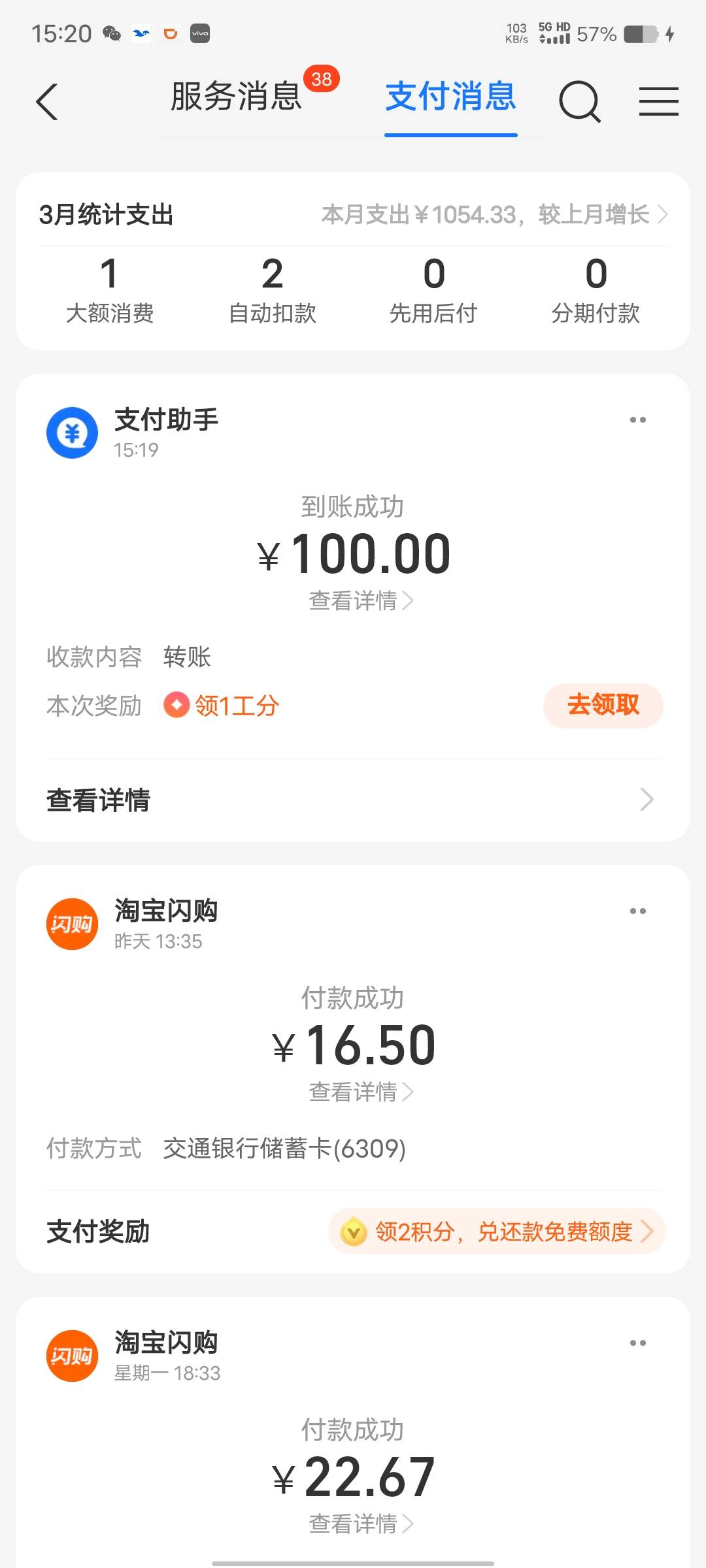Go back using the top-left arrow
The image size is (706, 1568).
click(47, 102)
